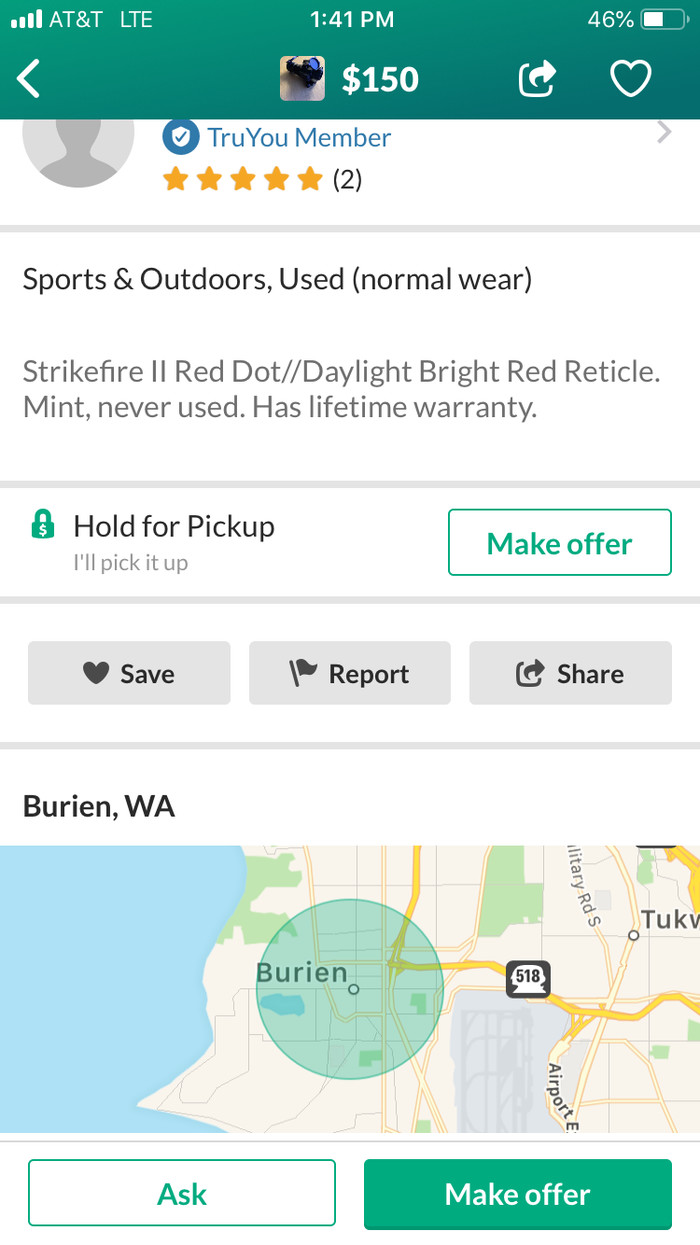Go back using the top arrow
The width and height of the screenshot is (700, 1245).
[30, 79]
